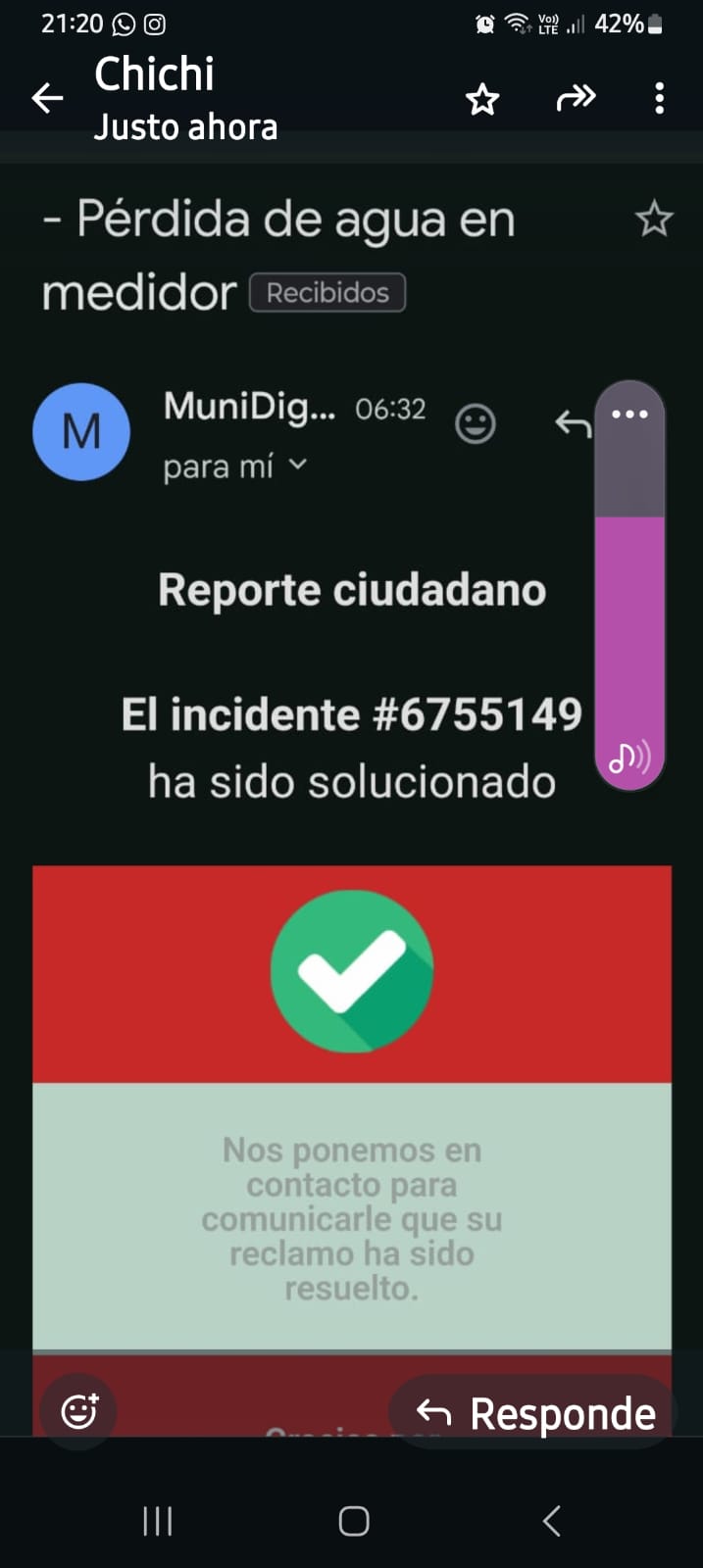This screenshot has height=1568, width=703.
Task: Add an emoji reaction to the image
Action: pyautogui.click(x=79, y=1411)
